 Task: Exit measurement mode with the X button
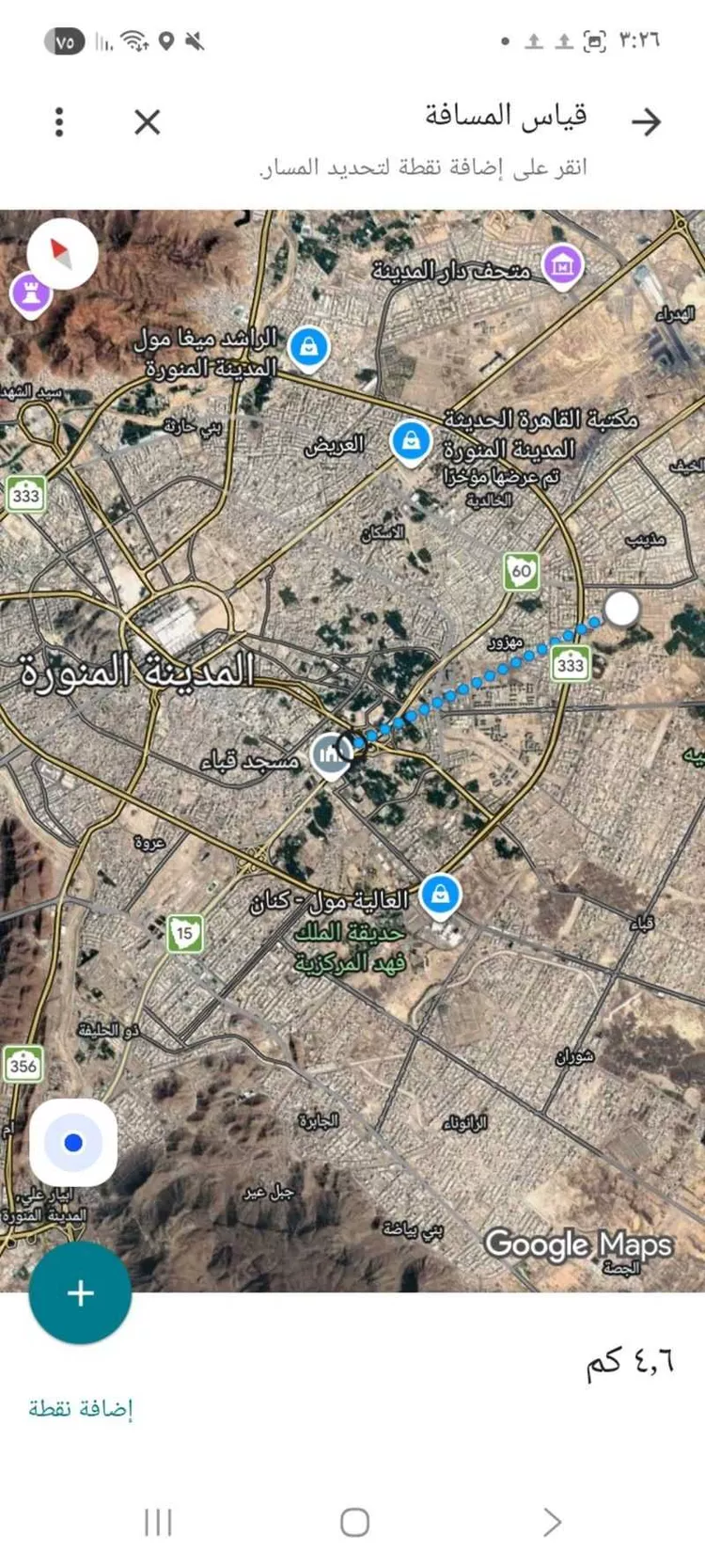[x=147, y=121]
